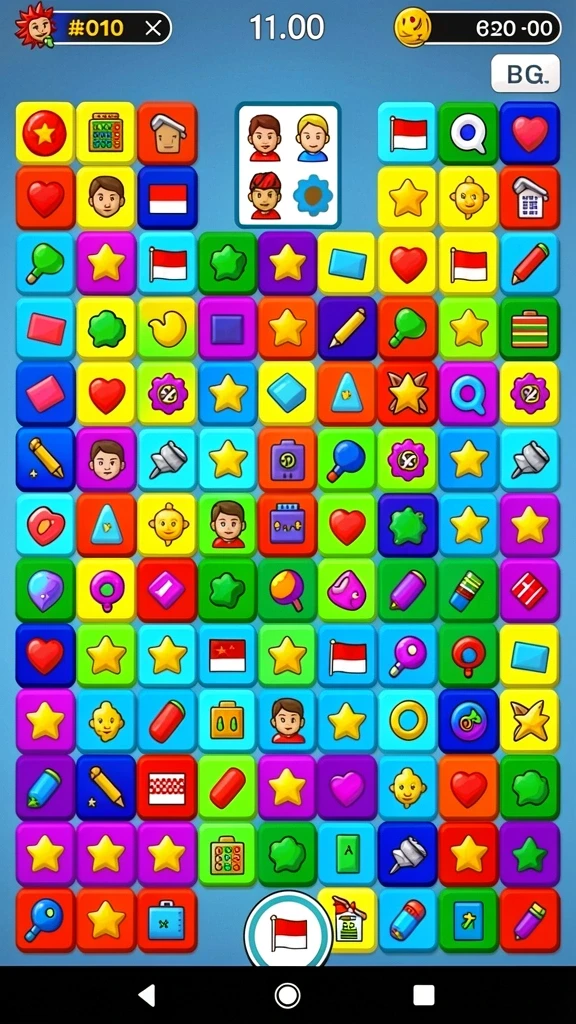Tap the magnifier tile on green background
This screenshot has height=1024, width=576.
468,133
